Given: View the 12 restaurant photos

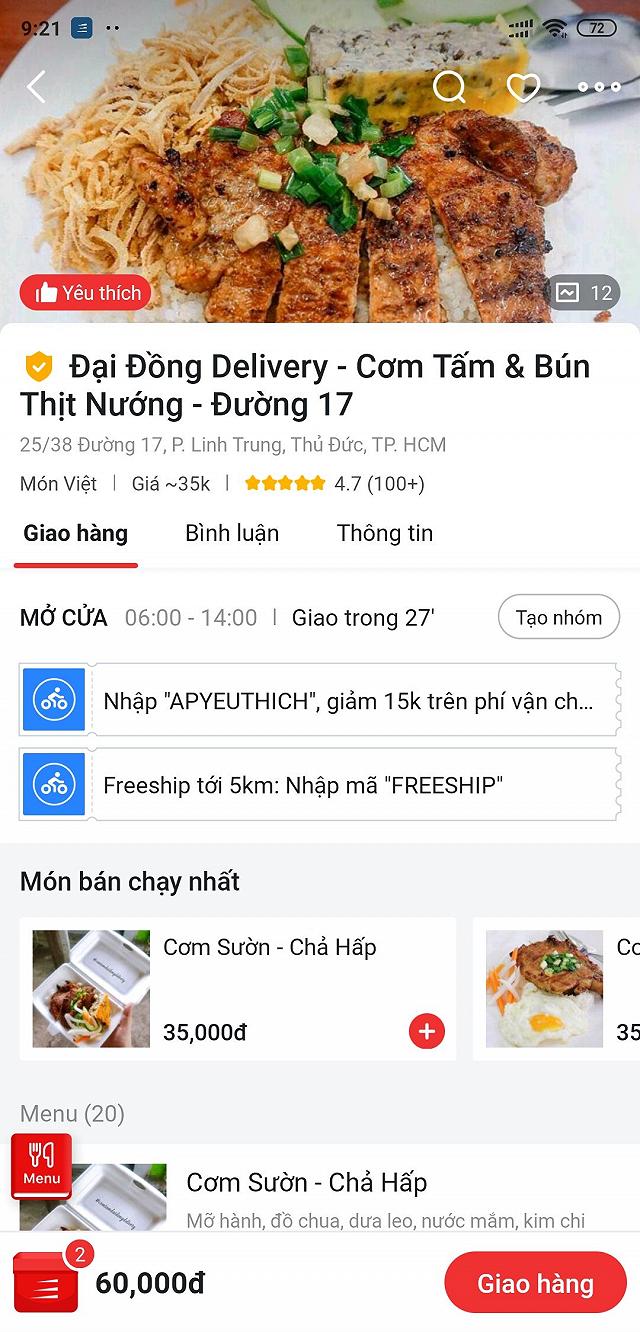Looking at the screenshot, I should (585, 293).
